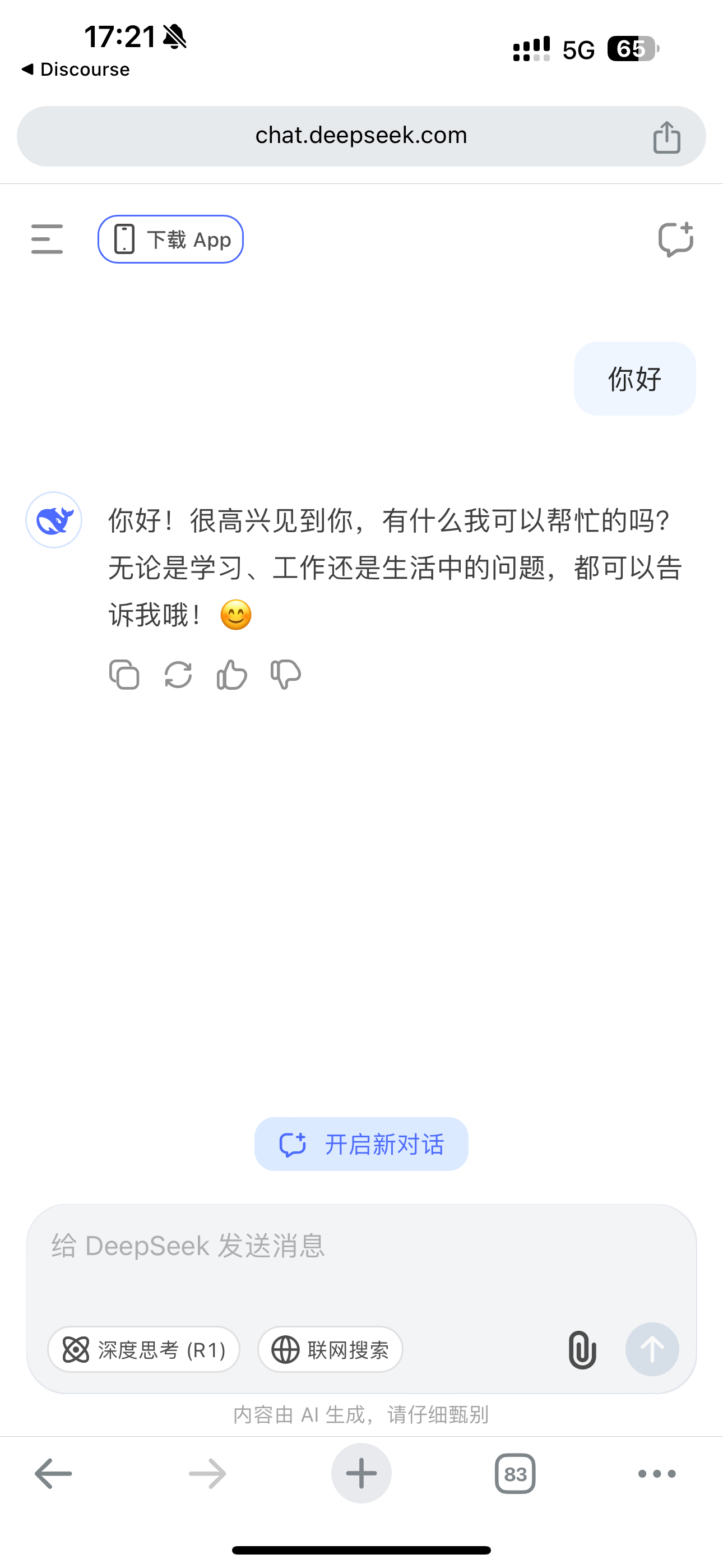Dislike the reply with thumbs down
The height and width of the screenshot is (1568, 723).
(285, 675)
